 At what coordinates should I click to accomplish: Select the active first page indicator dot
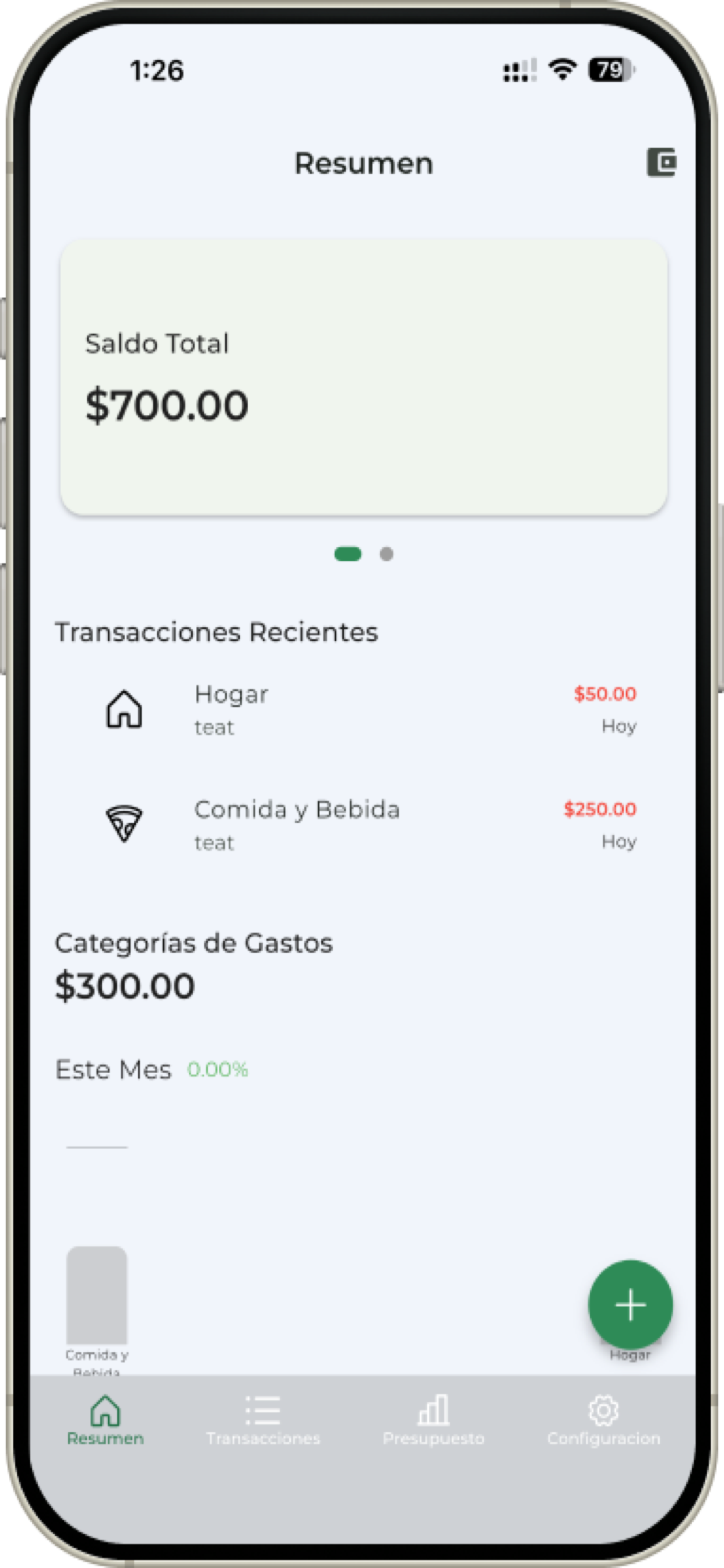coord(348,555)
